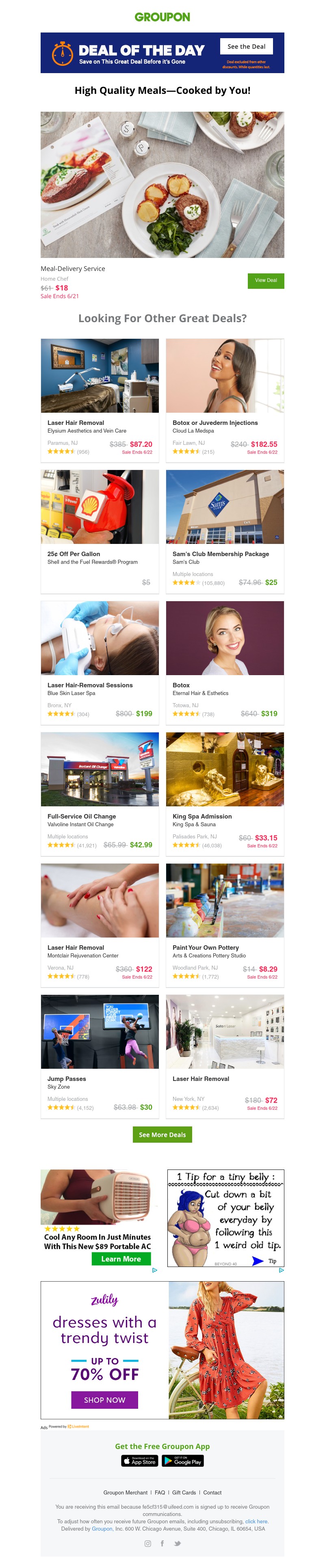
Task: Tap View Deal for Home Chef
Action: click(x=265, y=280)
